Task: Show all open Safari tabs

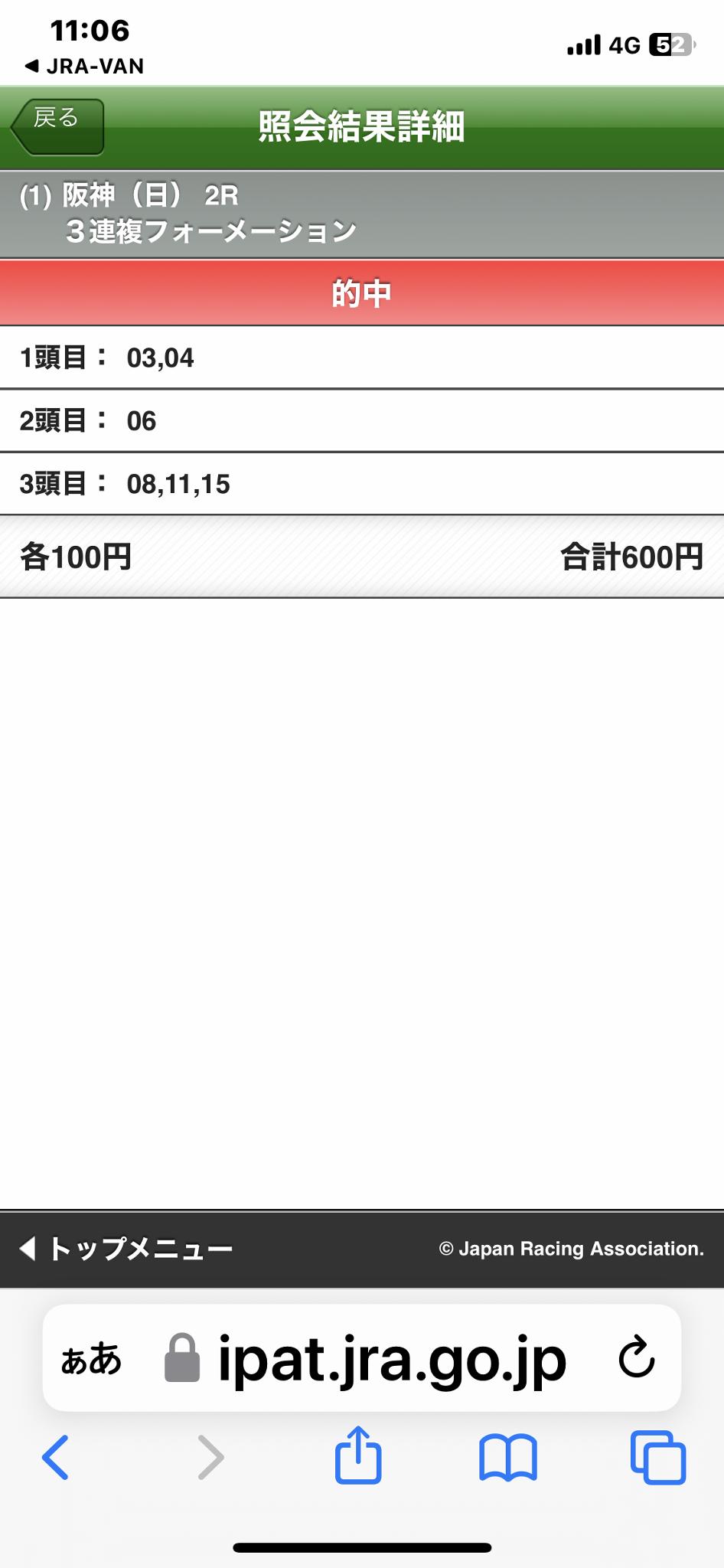Action: click(657, 1456)
